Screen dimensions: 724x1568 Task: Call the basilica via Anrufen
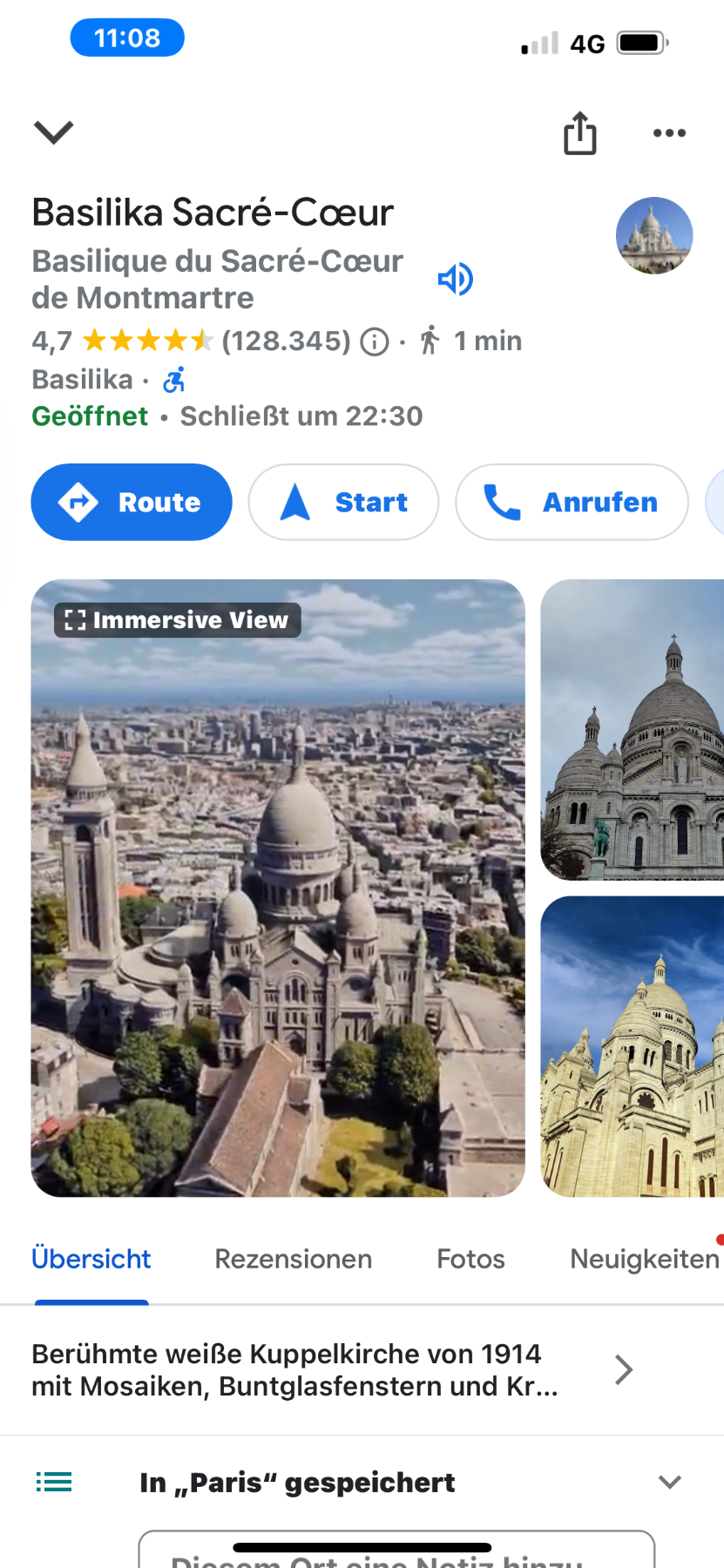[x=572, y=503]
